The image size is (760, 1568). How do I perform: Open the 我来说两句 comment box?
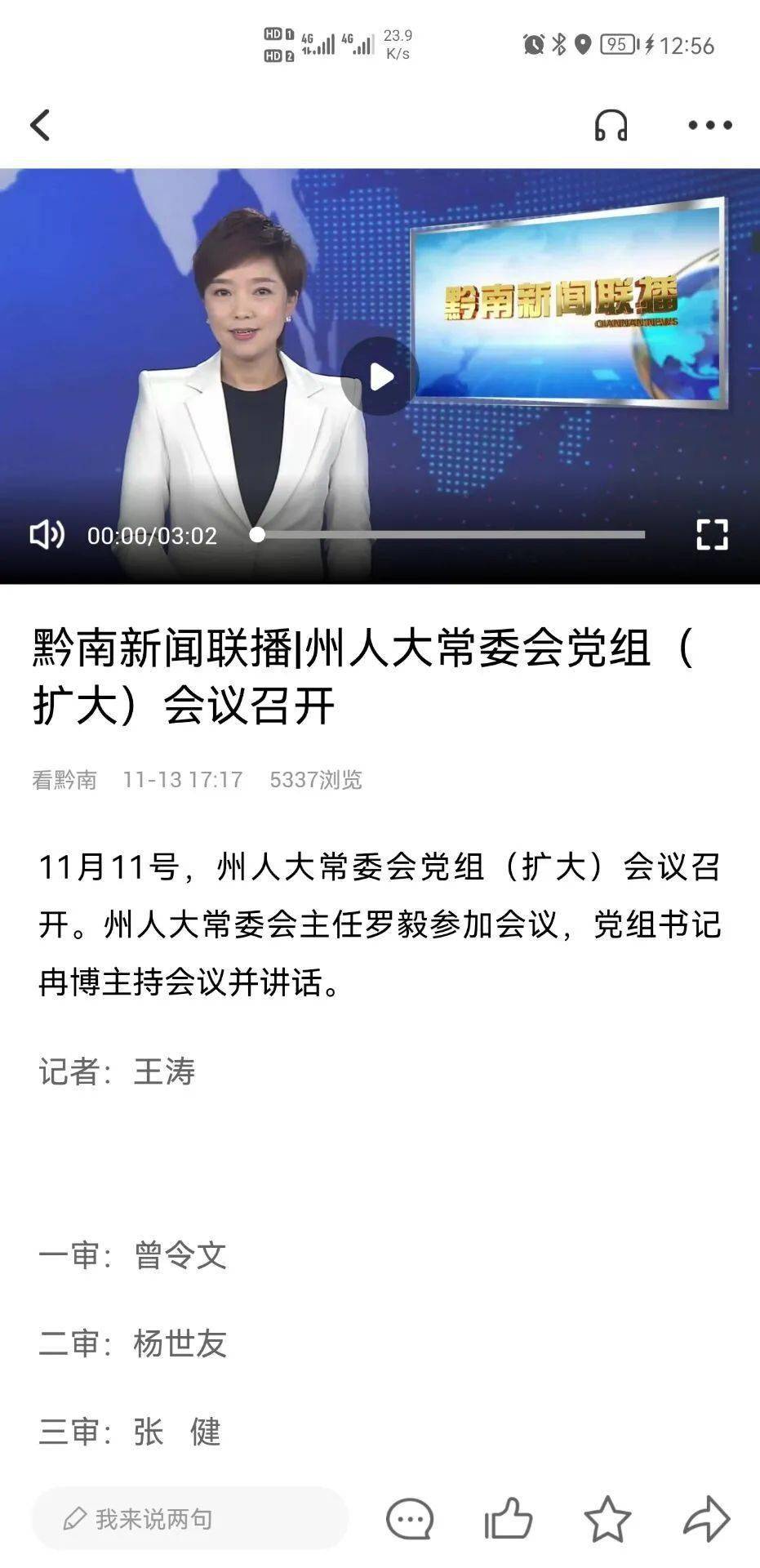coord(189,1519)
